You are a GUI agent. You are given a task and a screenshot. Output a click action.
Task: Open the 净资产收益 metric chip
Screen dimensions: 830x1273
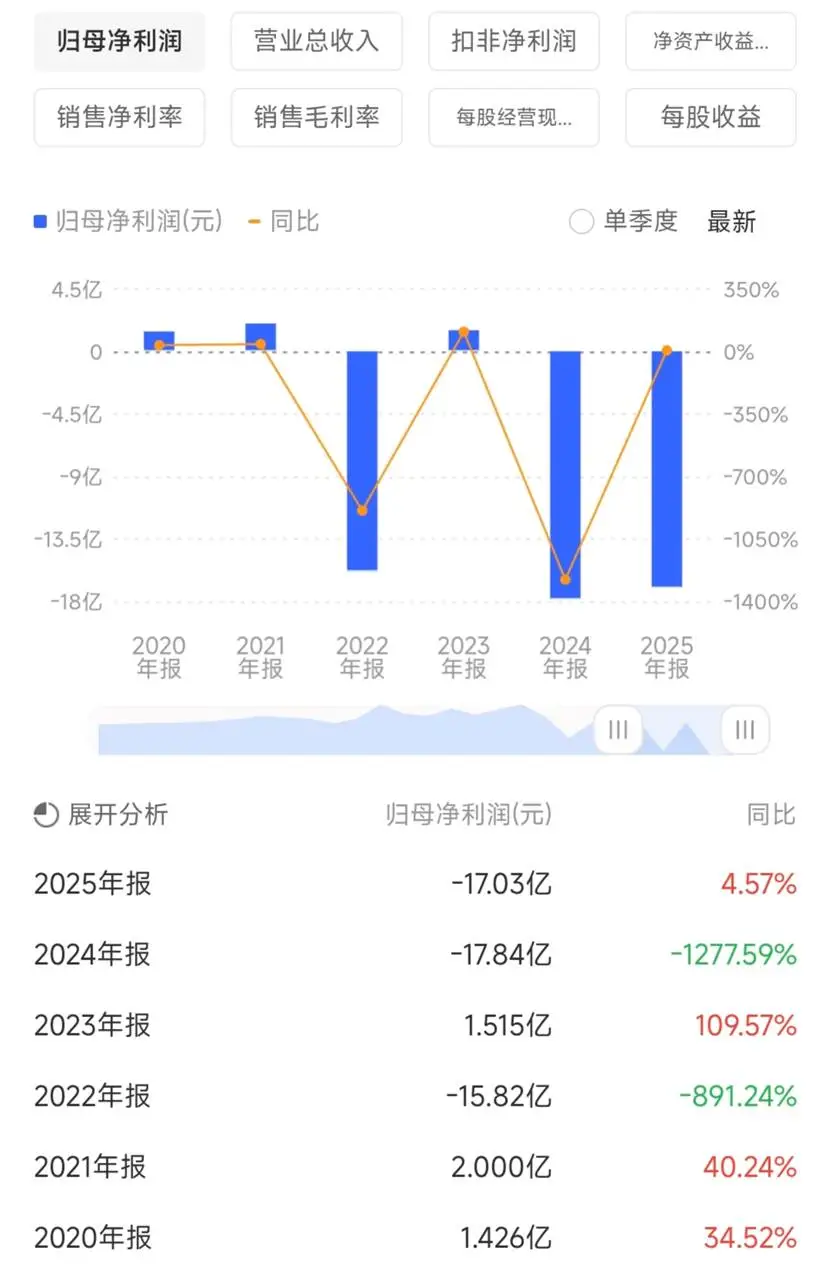point(710,41)
